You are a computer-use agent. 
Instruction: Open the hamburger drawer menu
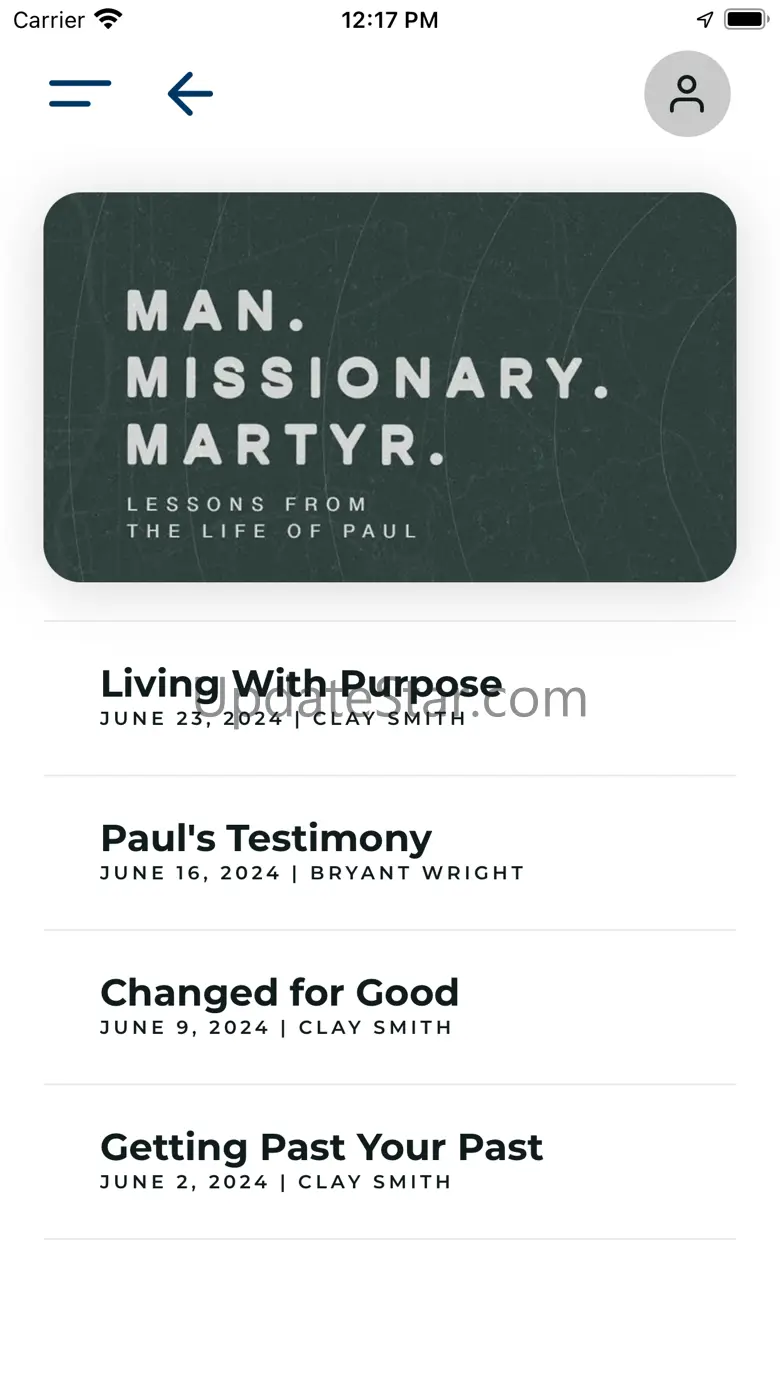(x=80, y=94)
